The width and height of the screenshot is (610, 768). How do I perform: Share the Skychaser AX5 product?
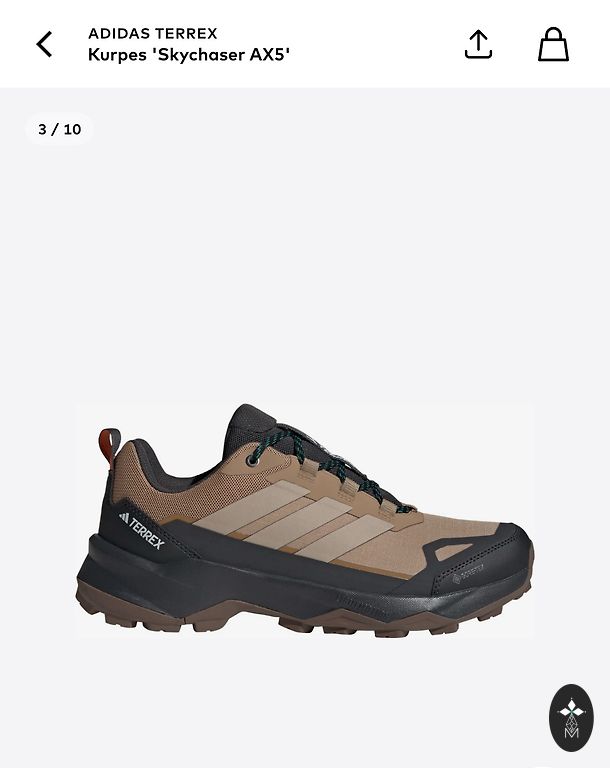(478, 44)
